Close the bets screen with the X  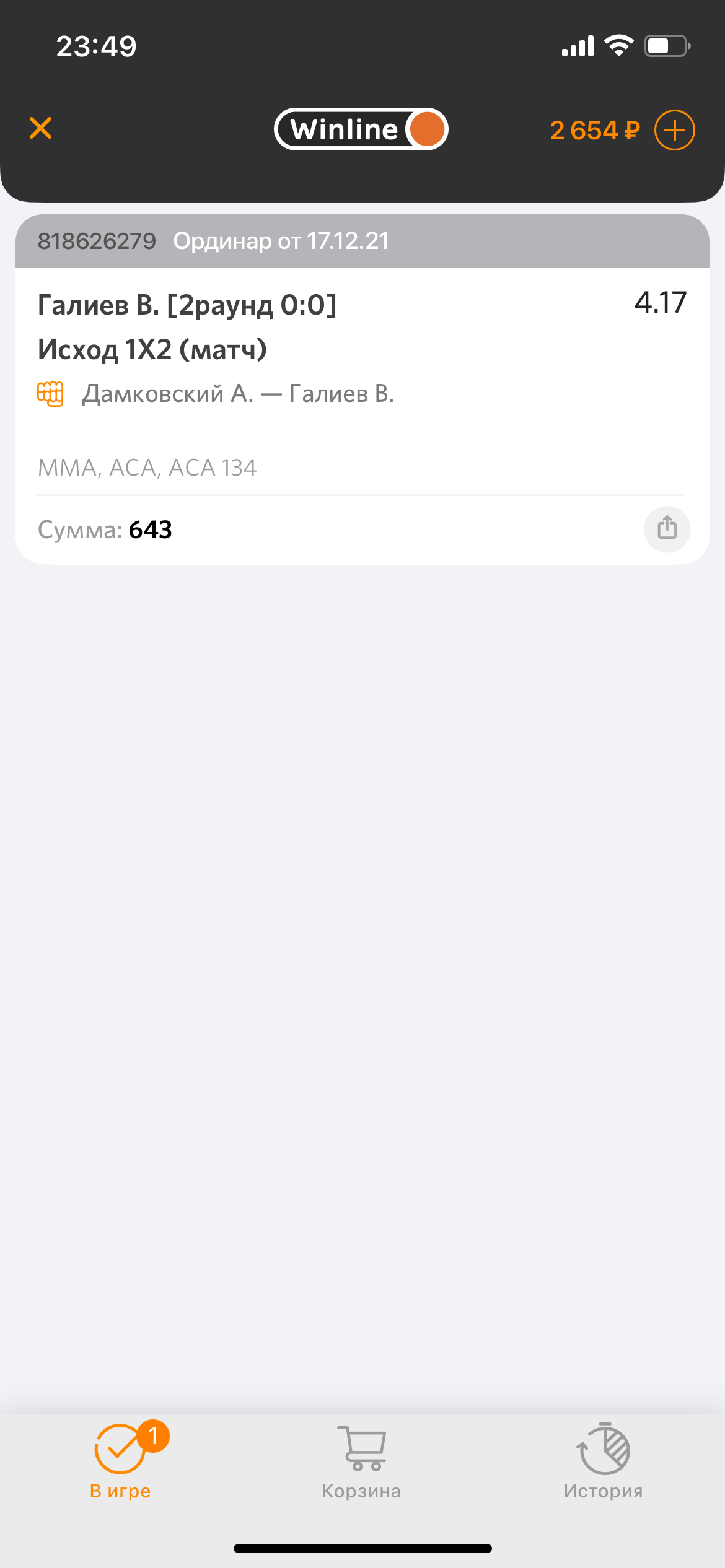point(41,128)
